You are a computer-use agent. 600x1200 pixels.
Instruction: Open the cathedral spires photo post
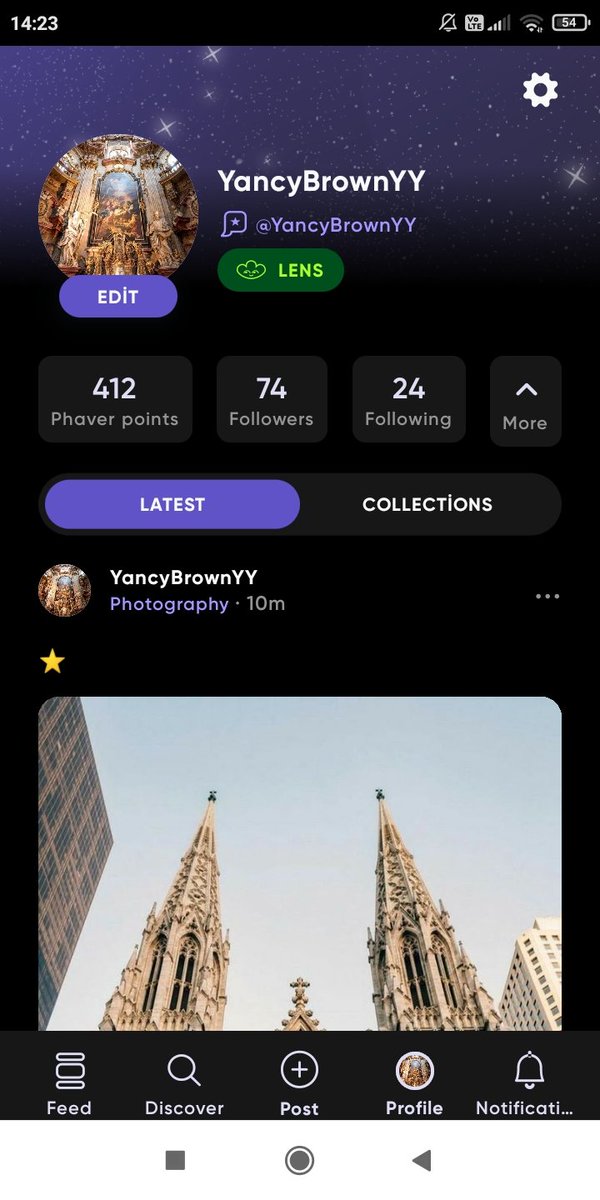(300, 863)
